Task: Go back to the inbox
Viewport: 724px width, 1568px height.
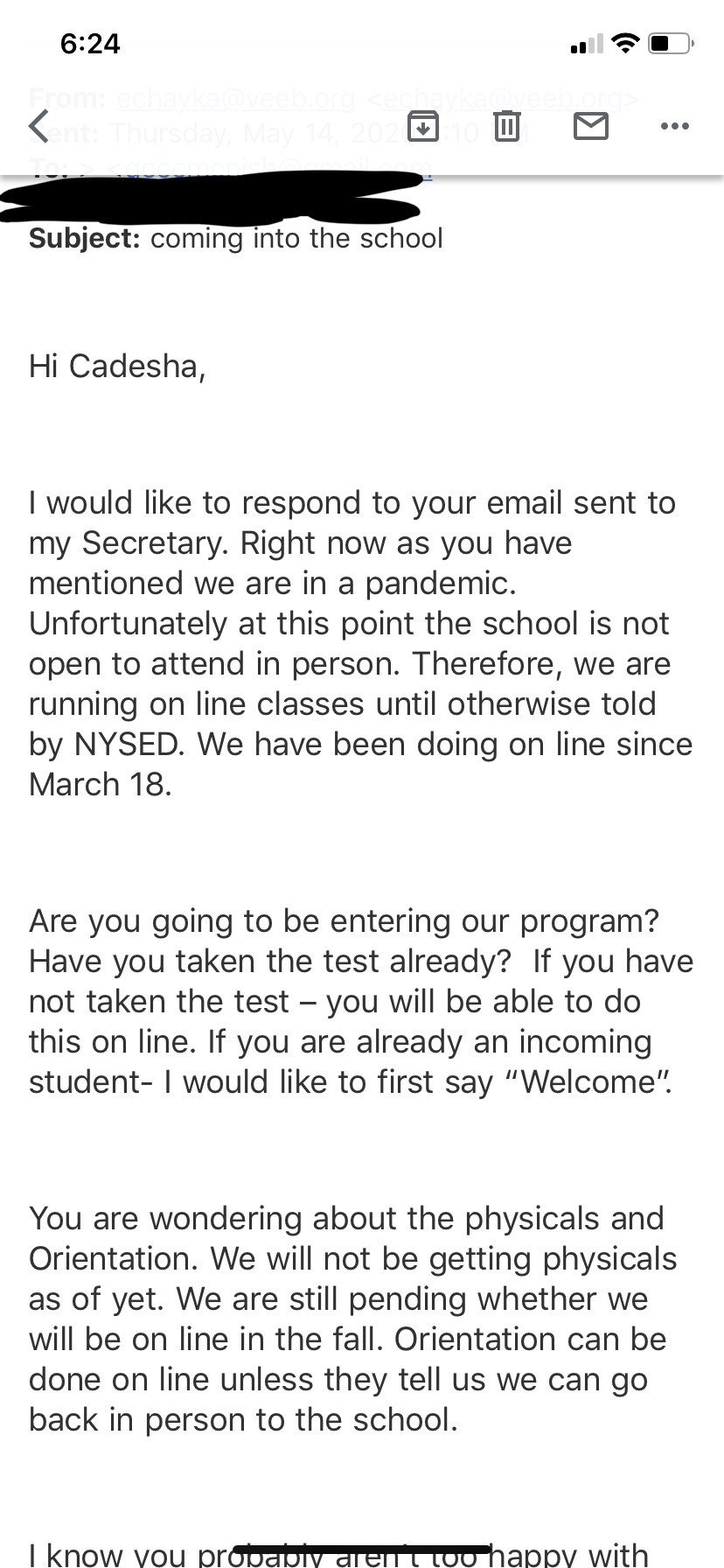Action: pos(39,127)
